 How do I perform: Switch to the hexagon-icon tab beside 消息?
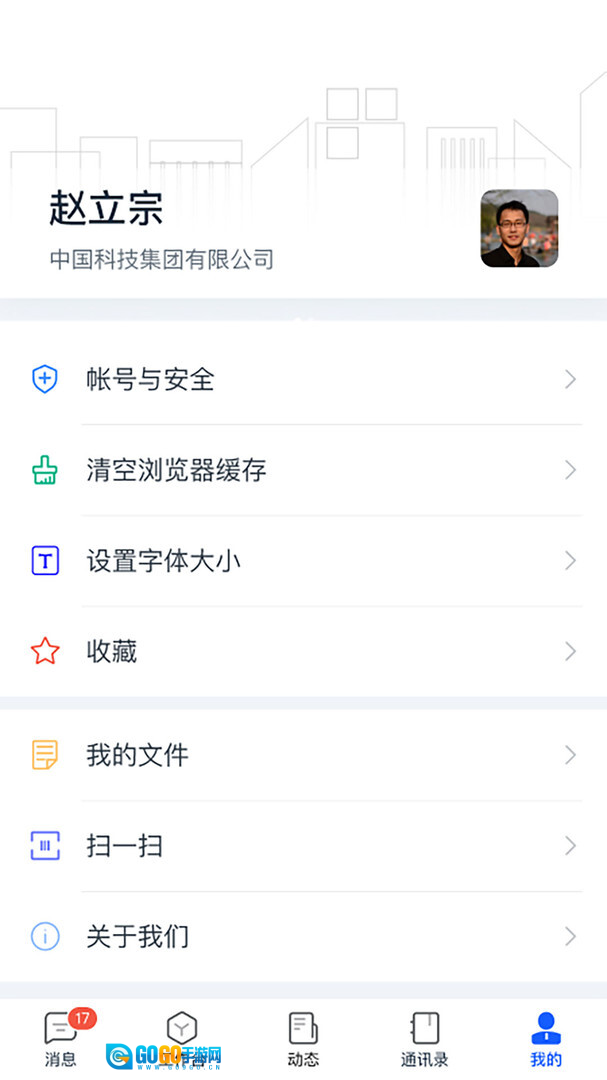181,1037
